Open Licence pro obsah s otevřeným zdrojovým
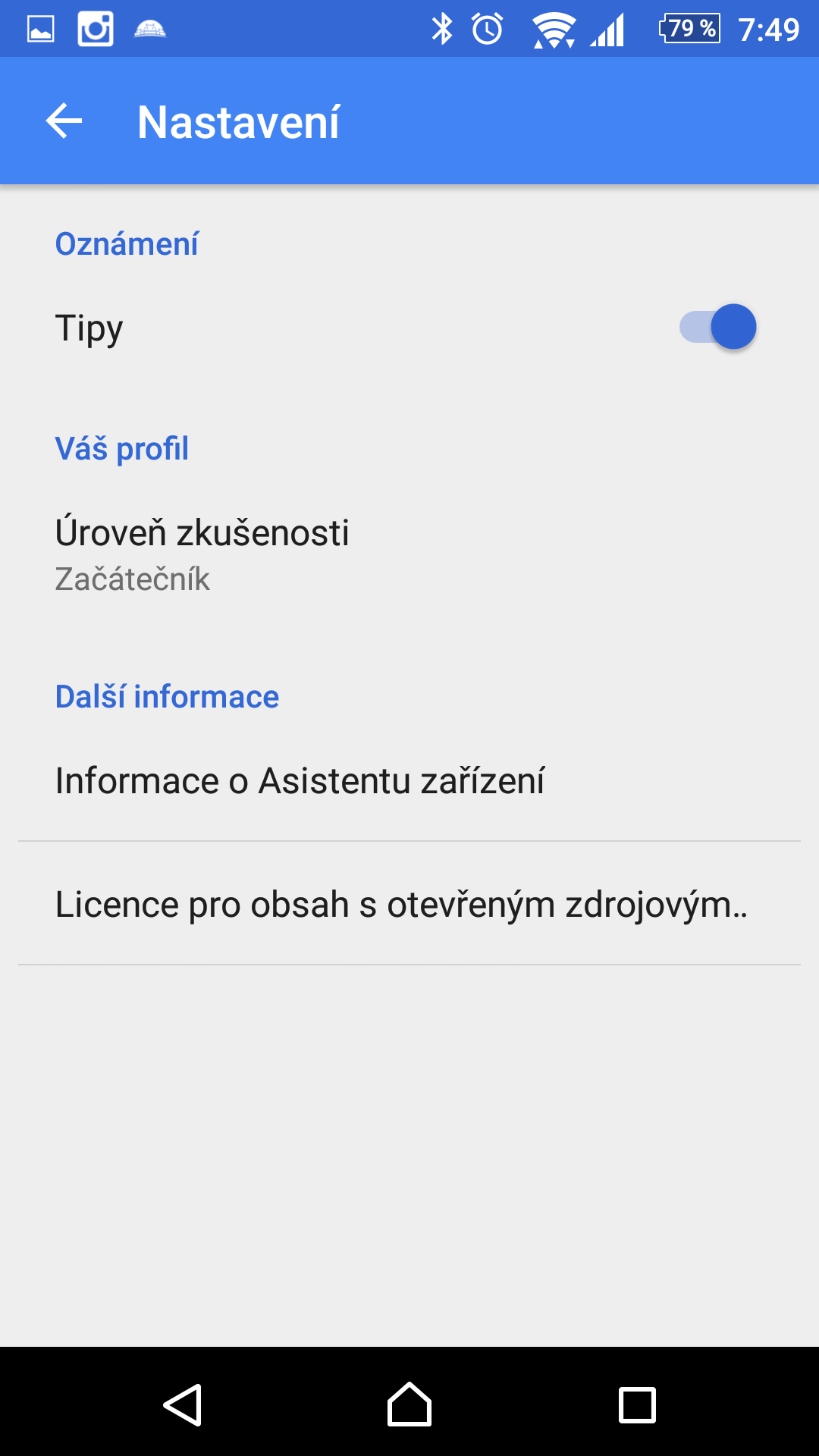Screen dimensions: 819x1456 [409, 904]
